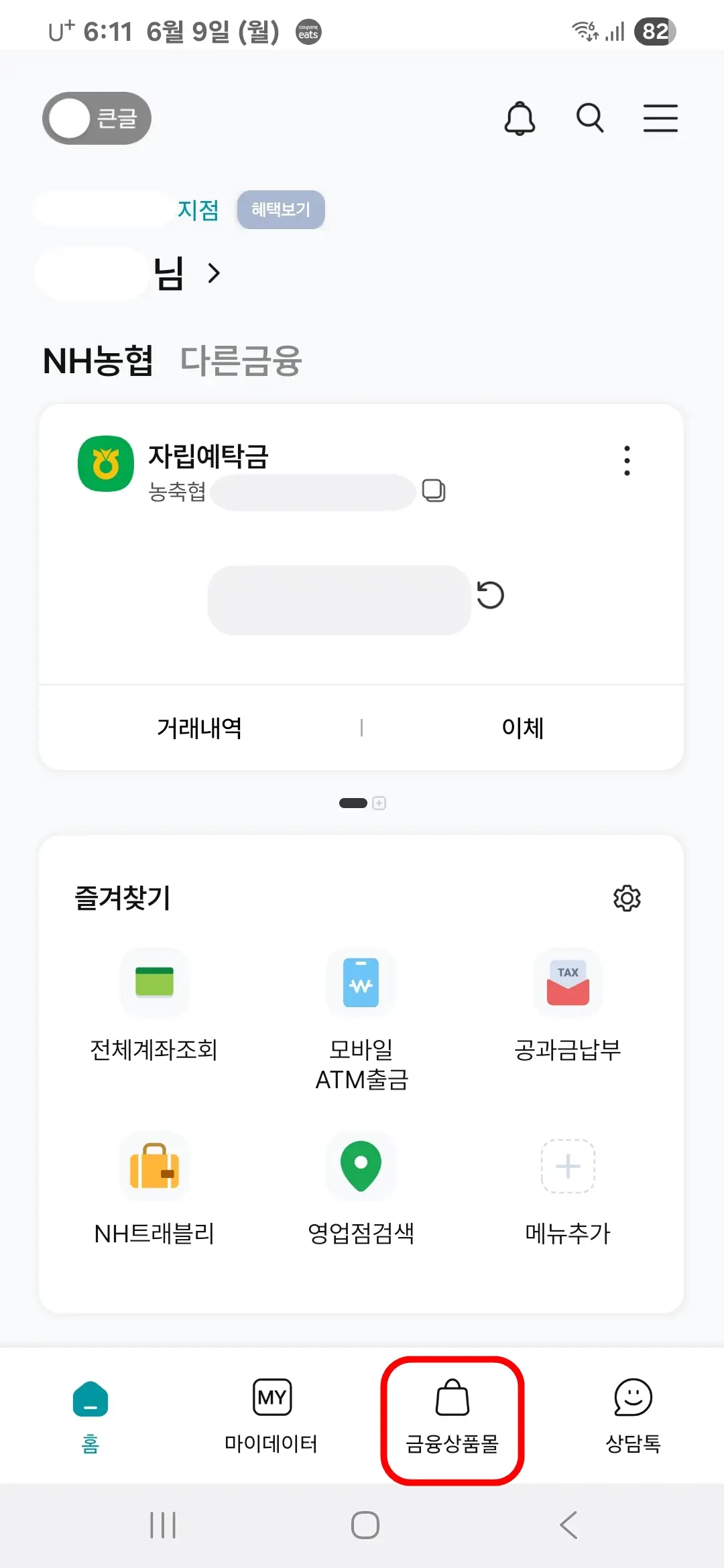This screenshot has width=724, height=1568.
Task: Switch to the 다른금융 tab
Action: click(x=240, y=362)
